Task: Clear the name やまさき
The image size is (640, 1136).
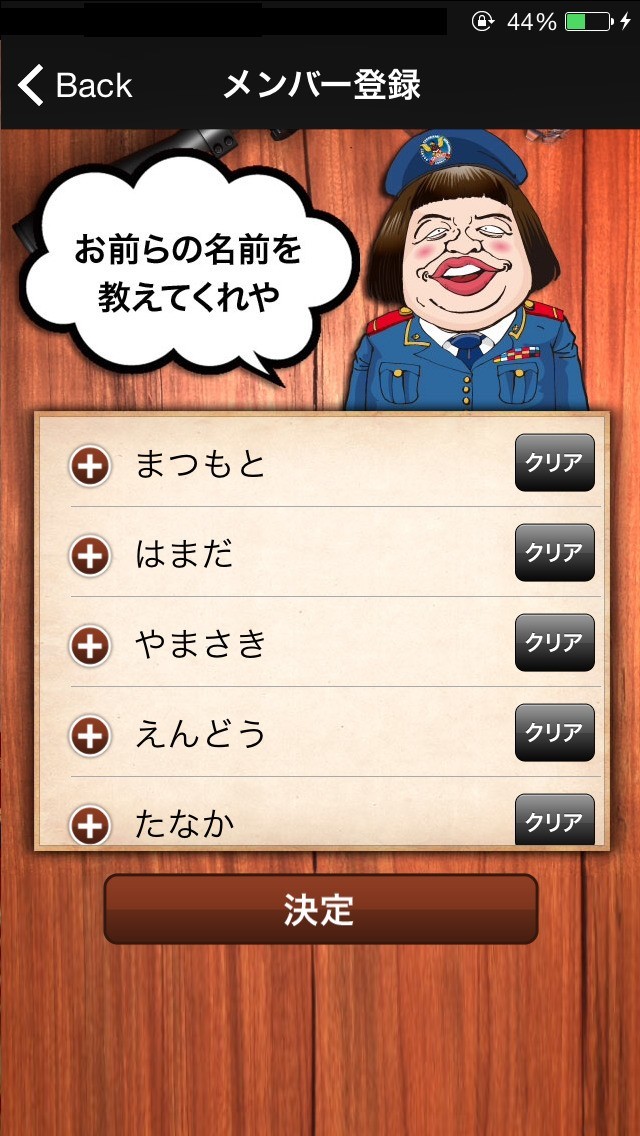Action: point(554,643)
